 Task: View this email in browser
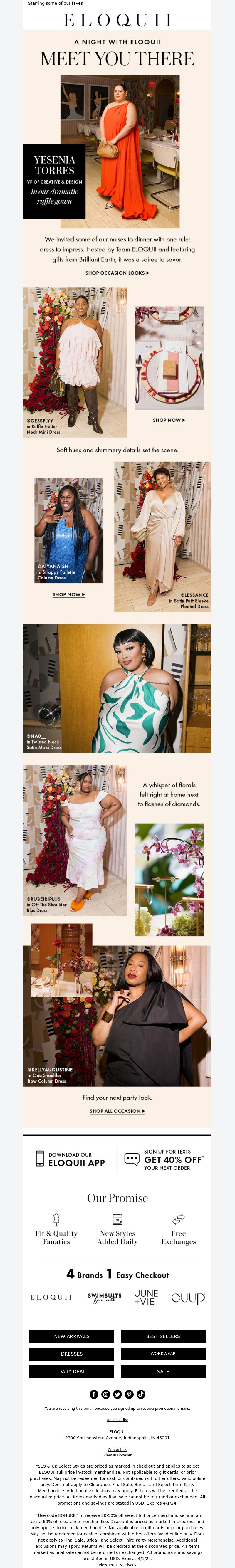[x=117, y=1455]
